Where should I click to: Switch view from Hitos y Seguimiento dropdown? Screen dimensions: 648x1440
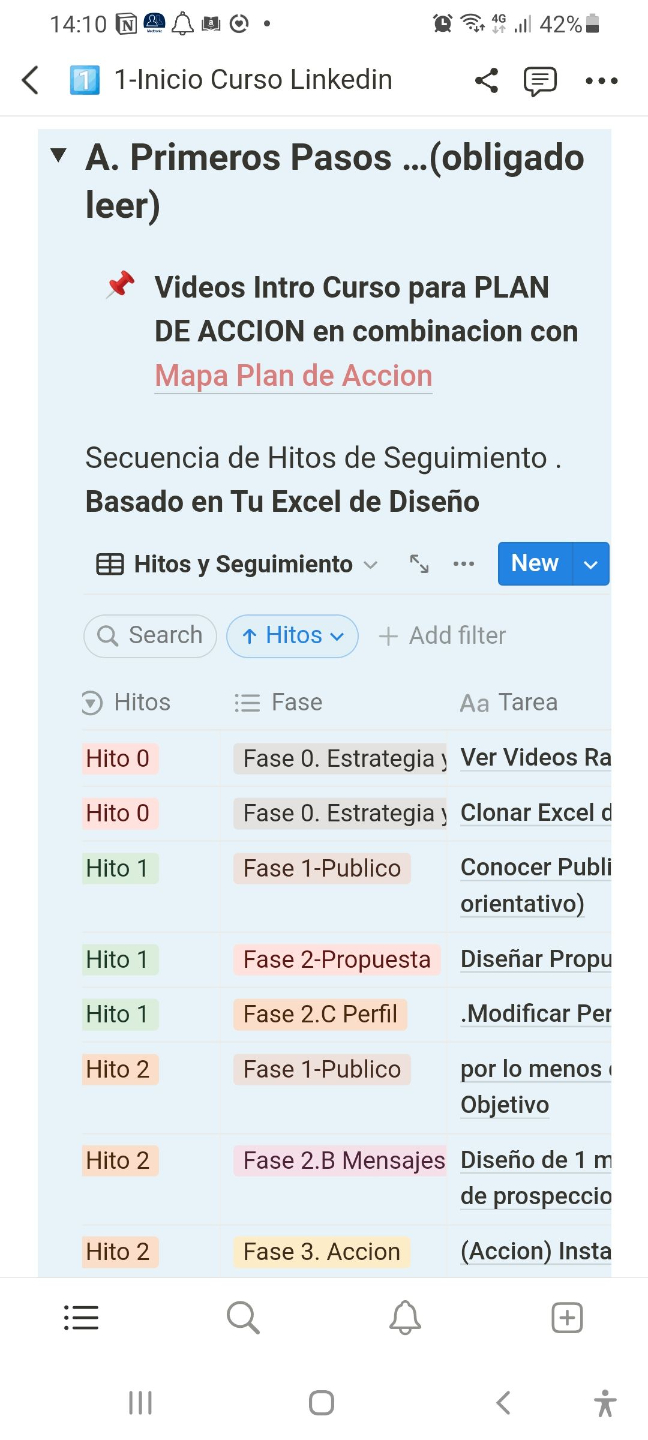pos(237,564)
